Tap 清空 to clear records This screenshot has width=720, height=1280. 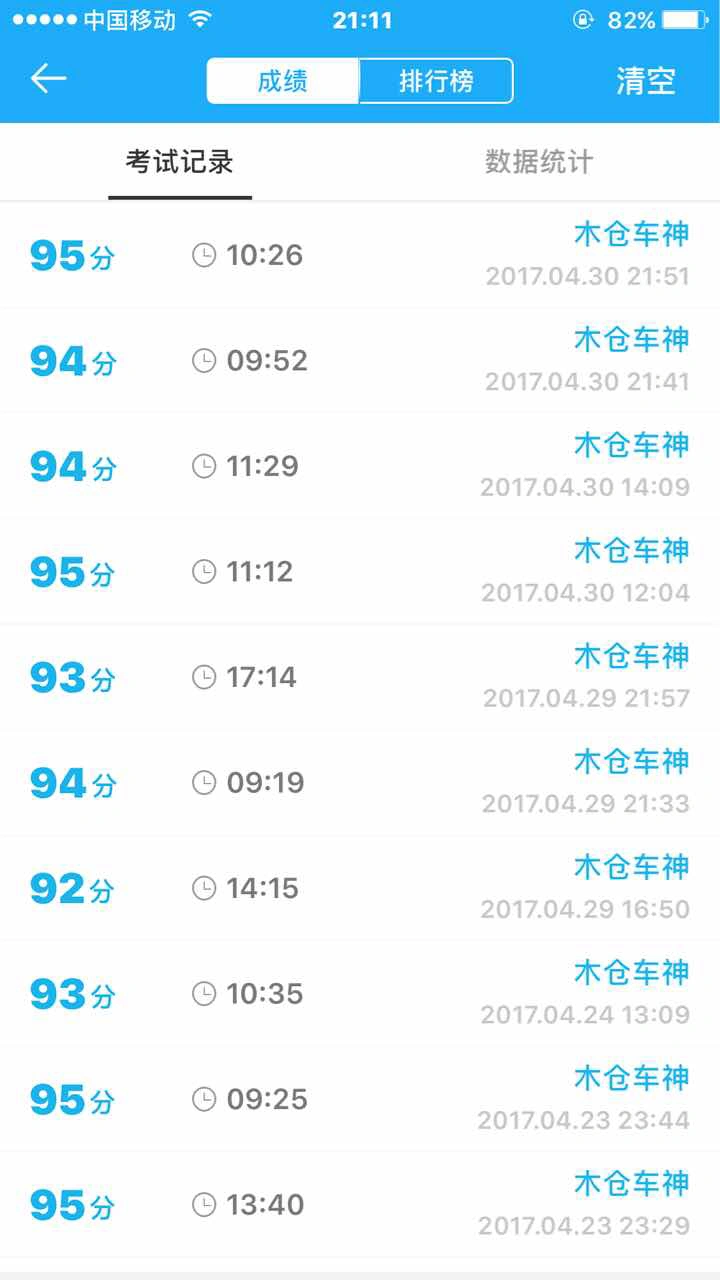646,81
